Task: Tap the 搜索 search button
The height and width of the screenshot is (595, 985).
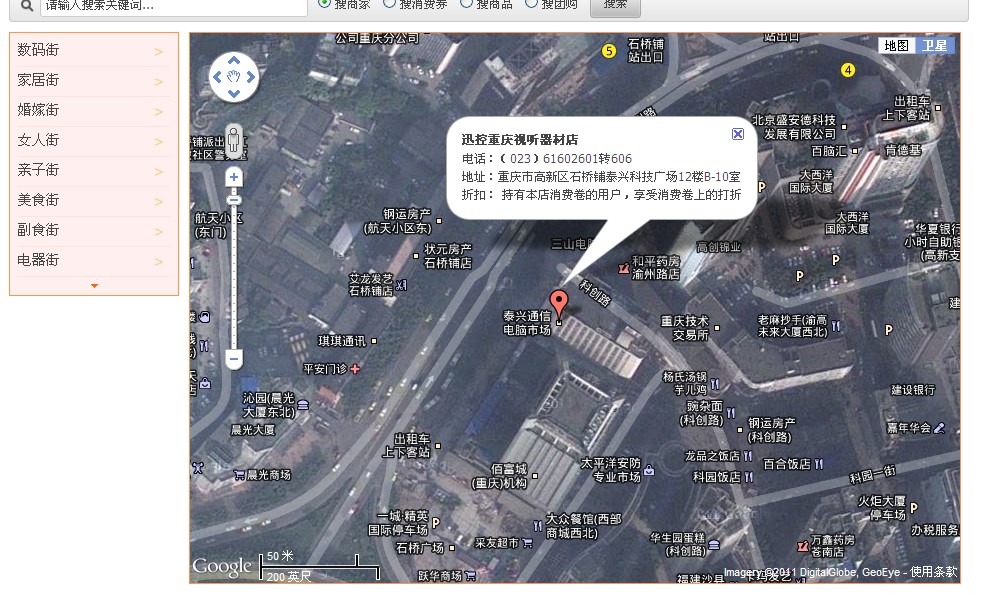Action: pos(615,5)
